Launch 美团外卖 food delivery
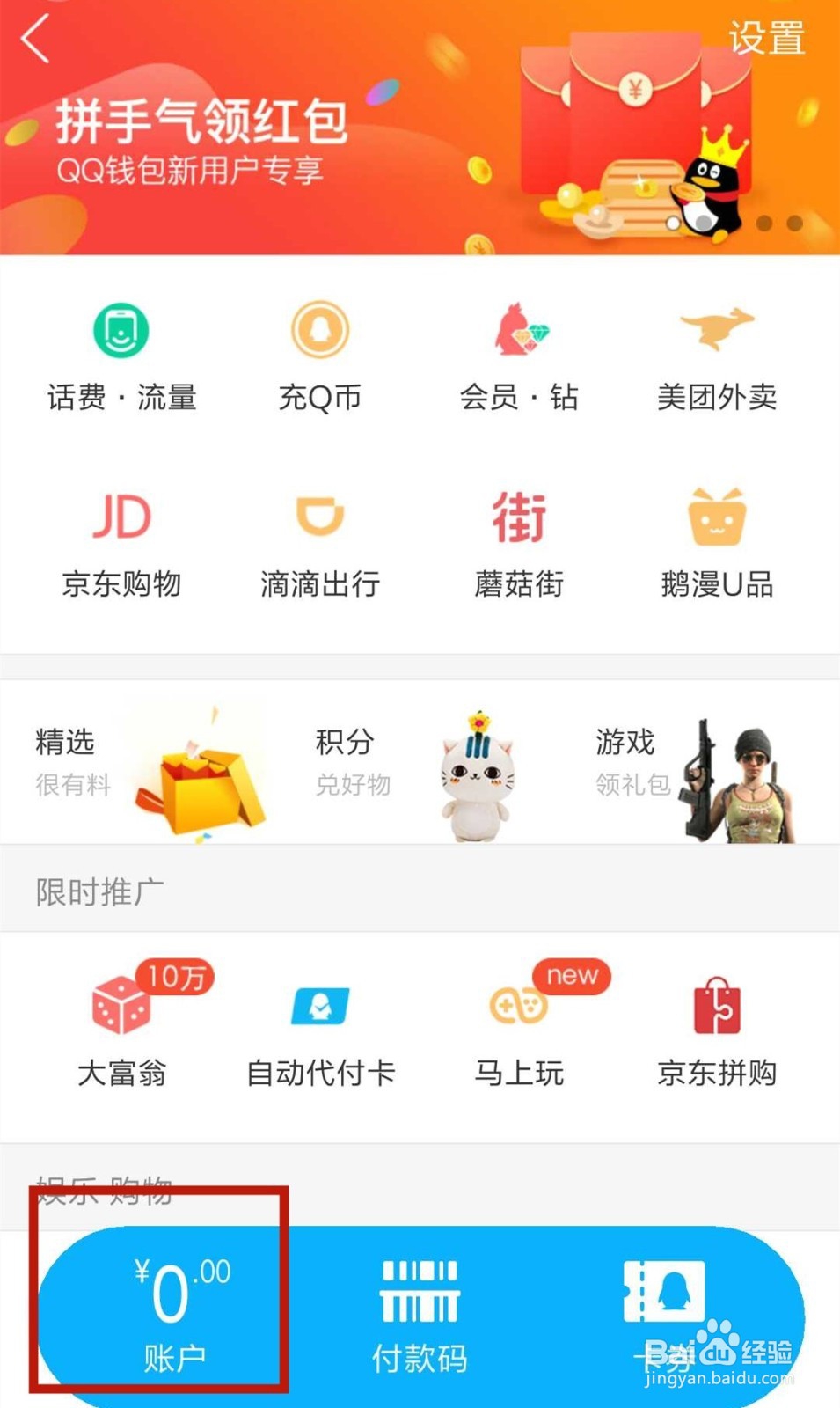The image size is (840, 1408). [717, 352]
